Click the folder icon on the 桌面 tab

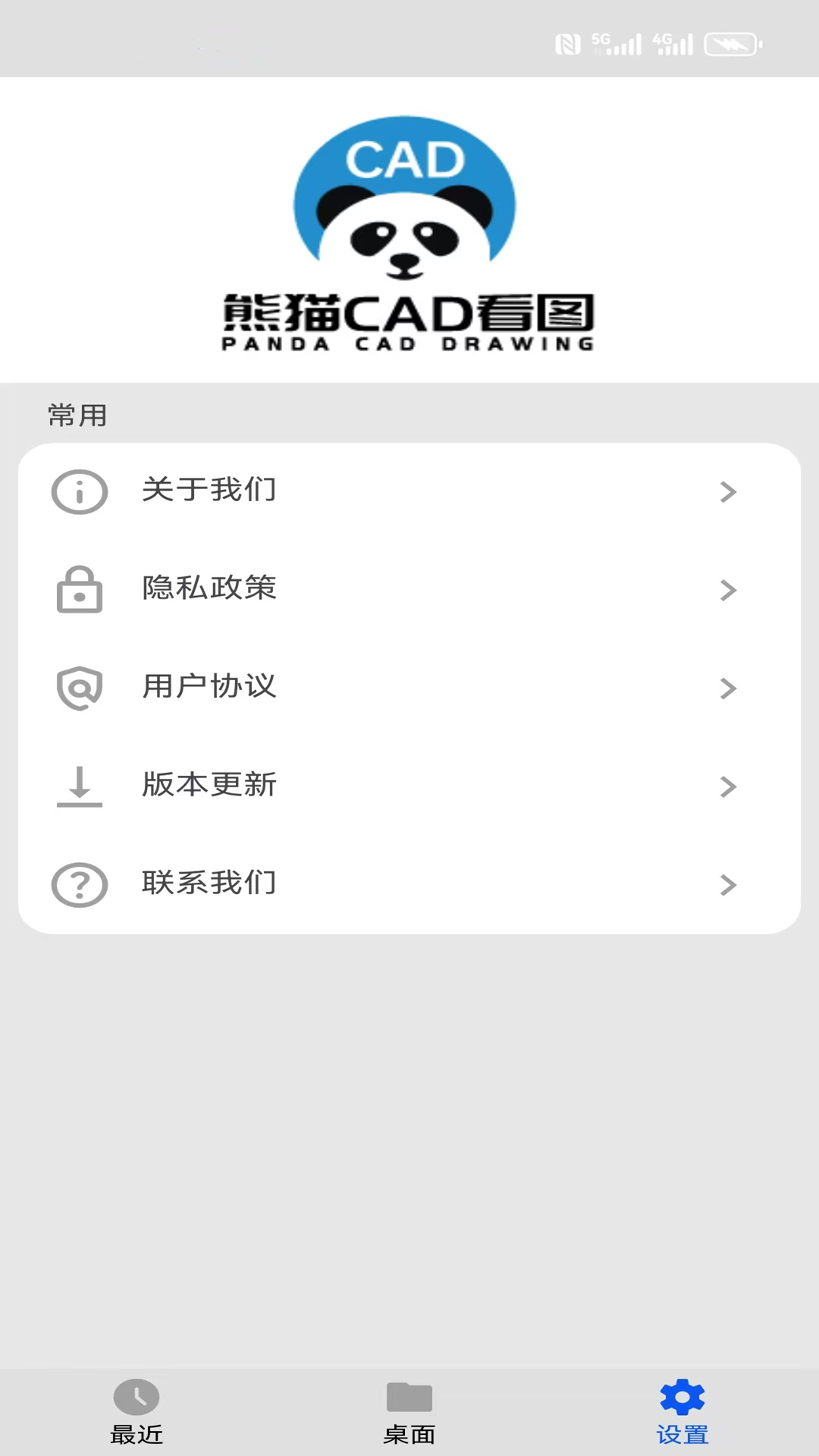tap(409, 1398)
